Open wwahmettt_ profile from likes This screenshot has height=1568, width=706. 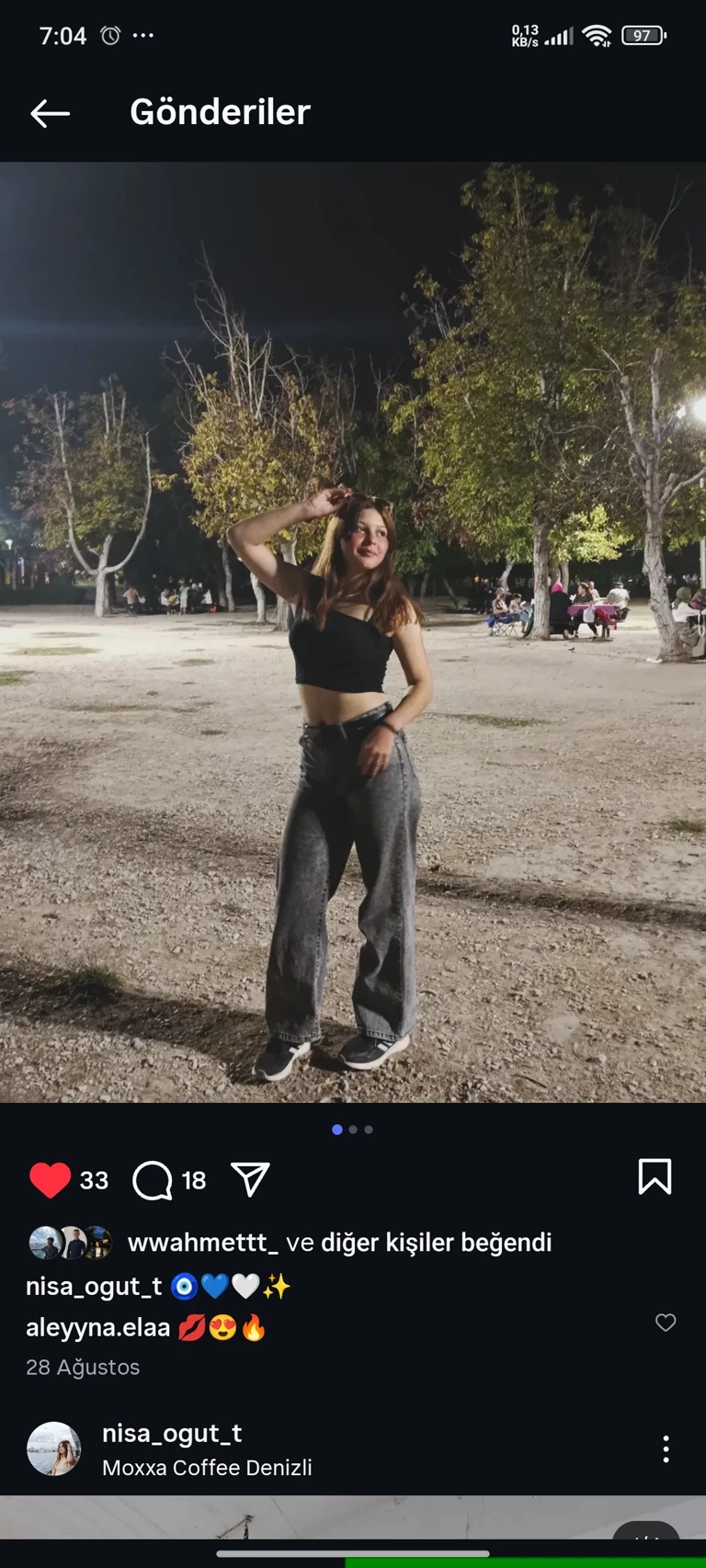202,1243
